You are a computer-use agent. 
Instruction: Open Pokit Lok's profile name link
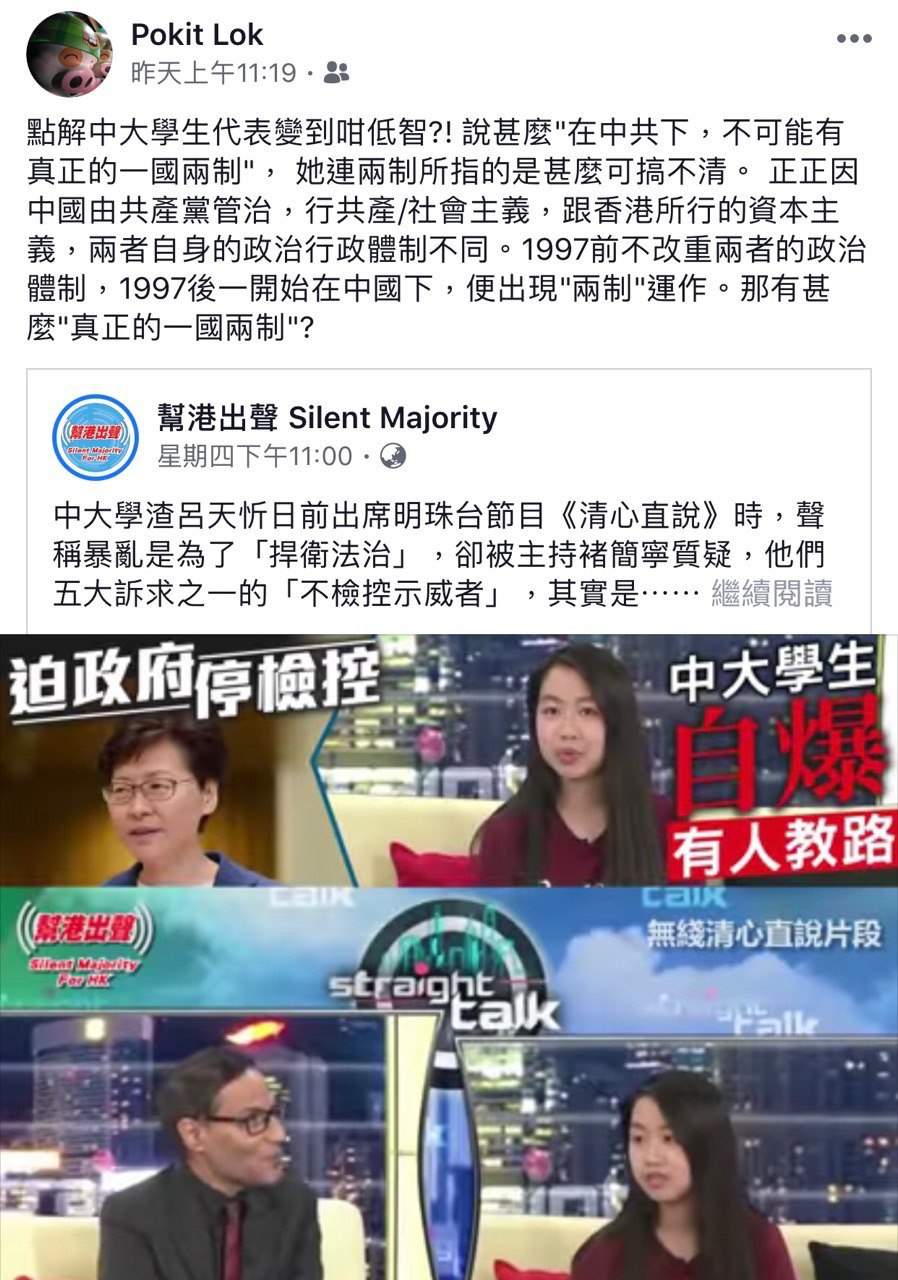tap(197, 35)
